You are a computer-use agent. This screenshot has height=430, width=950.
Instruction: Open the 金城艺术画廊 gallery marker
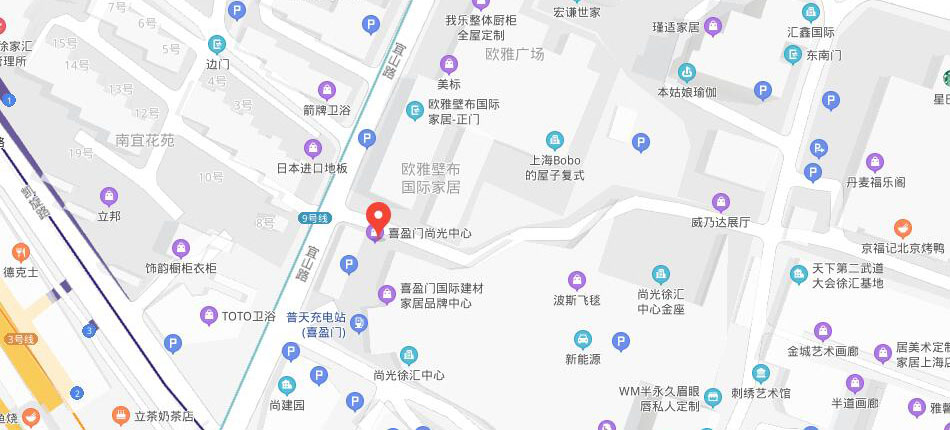822,331
